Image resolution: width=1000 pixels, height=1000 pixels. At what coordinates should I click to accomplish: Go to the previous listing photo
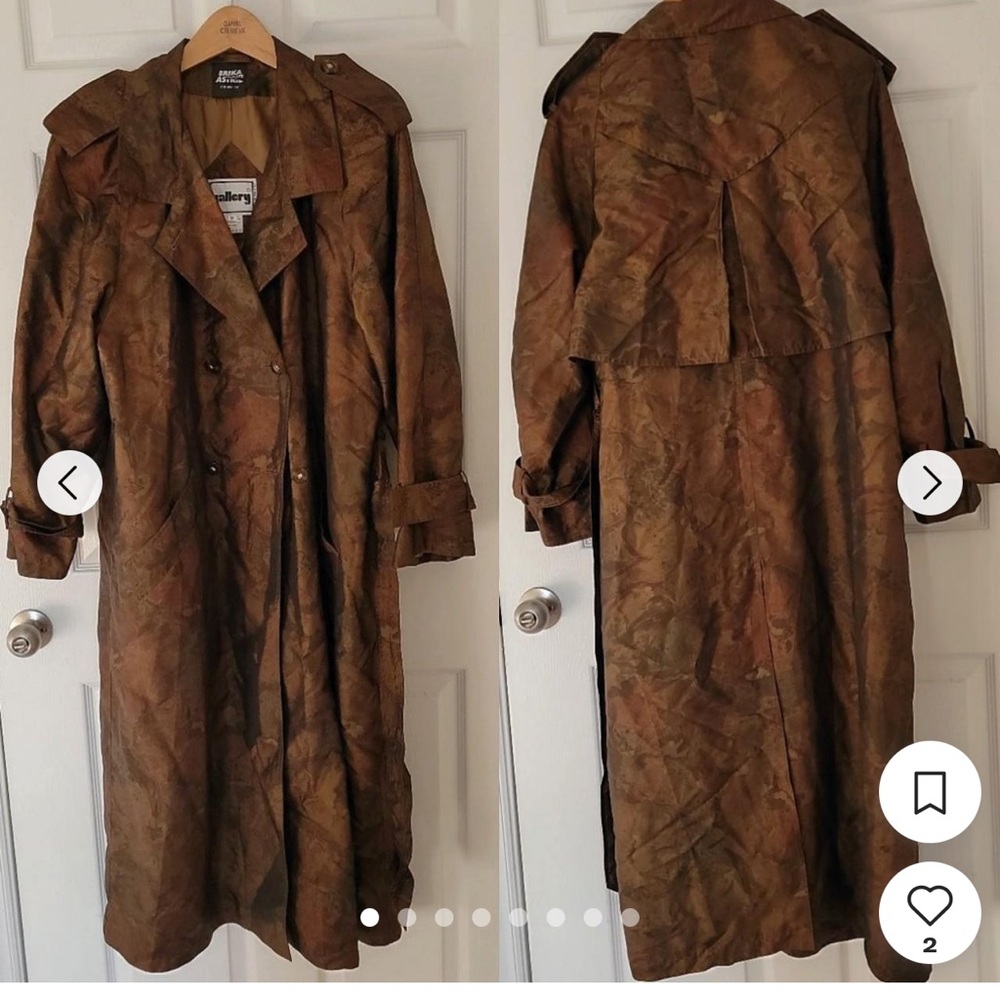(x=69, y=483)
